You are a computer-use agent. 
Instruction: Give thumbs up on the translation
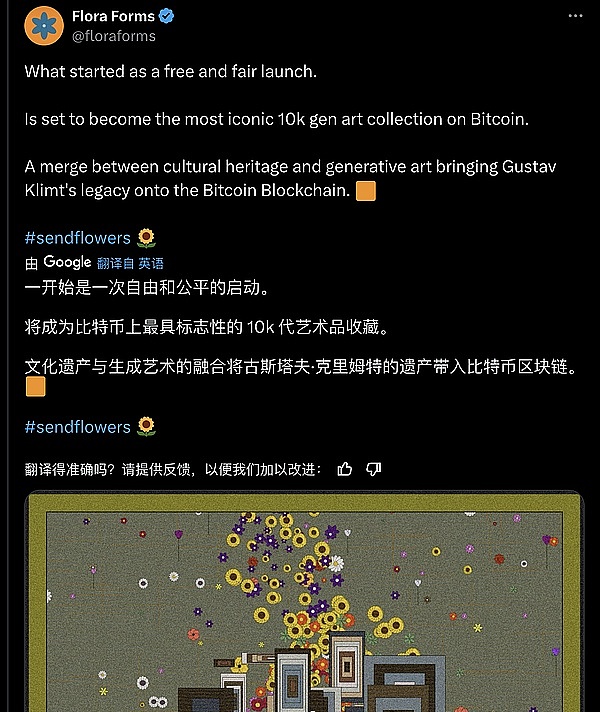pos(345,468)
